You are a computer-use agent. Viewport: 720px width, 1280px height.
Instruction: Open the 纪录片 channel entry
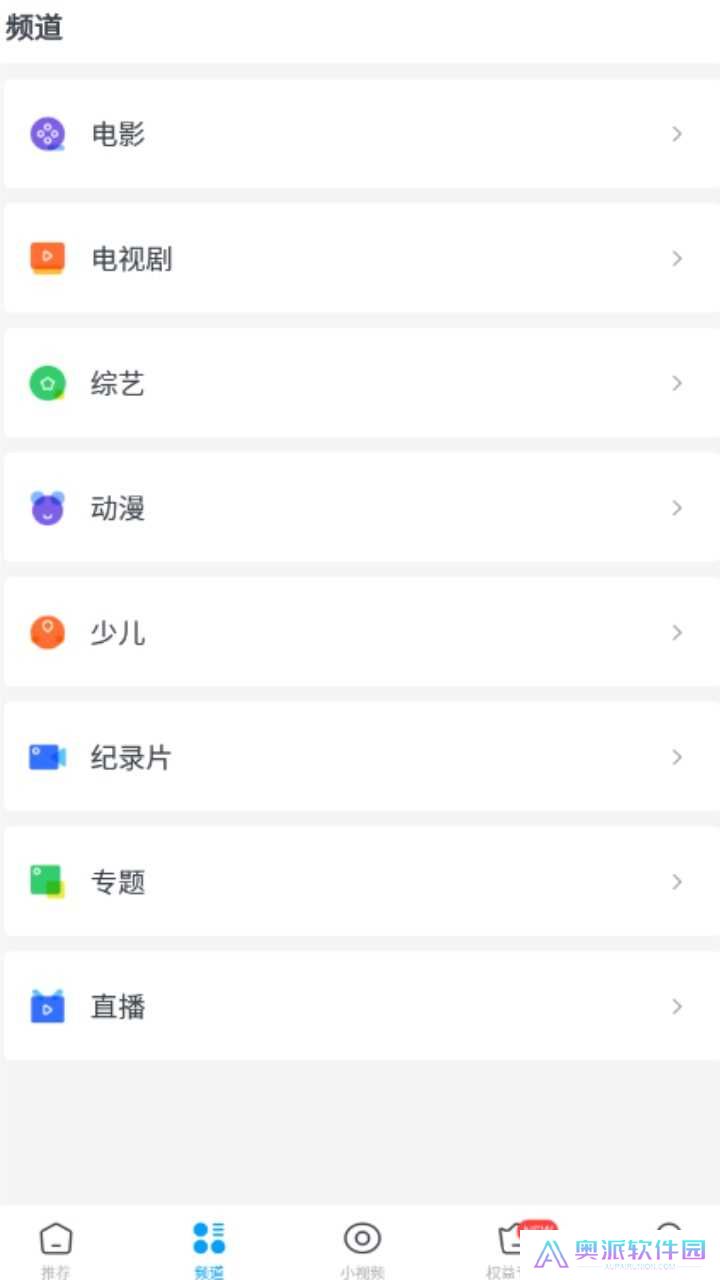tap(360, 757)
